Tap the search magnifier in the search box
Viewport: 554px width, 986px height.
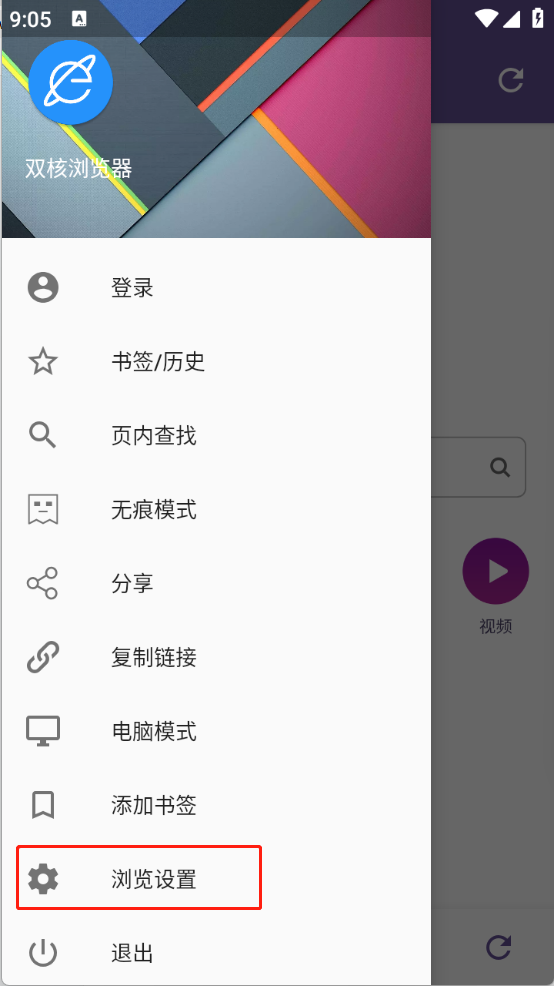coord(500,467)
